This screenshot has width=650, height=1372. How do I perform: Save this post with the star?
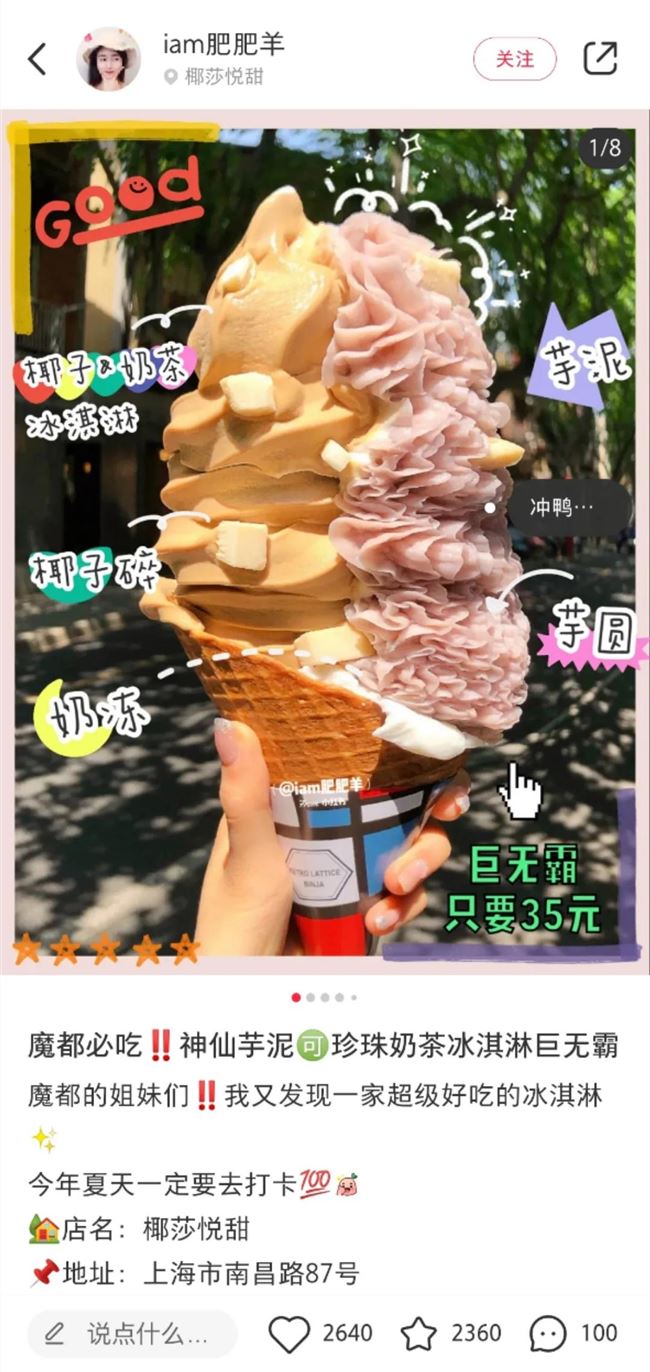(417, 1333)
